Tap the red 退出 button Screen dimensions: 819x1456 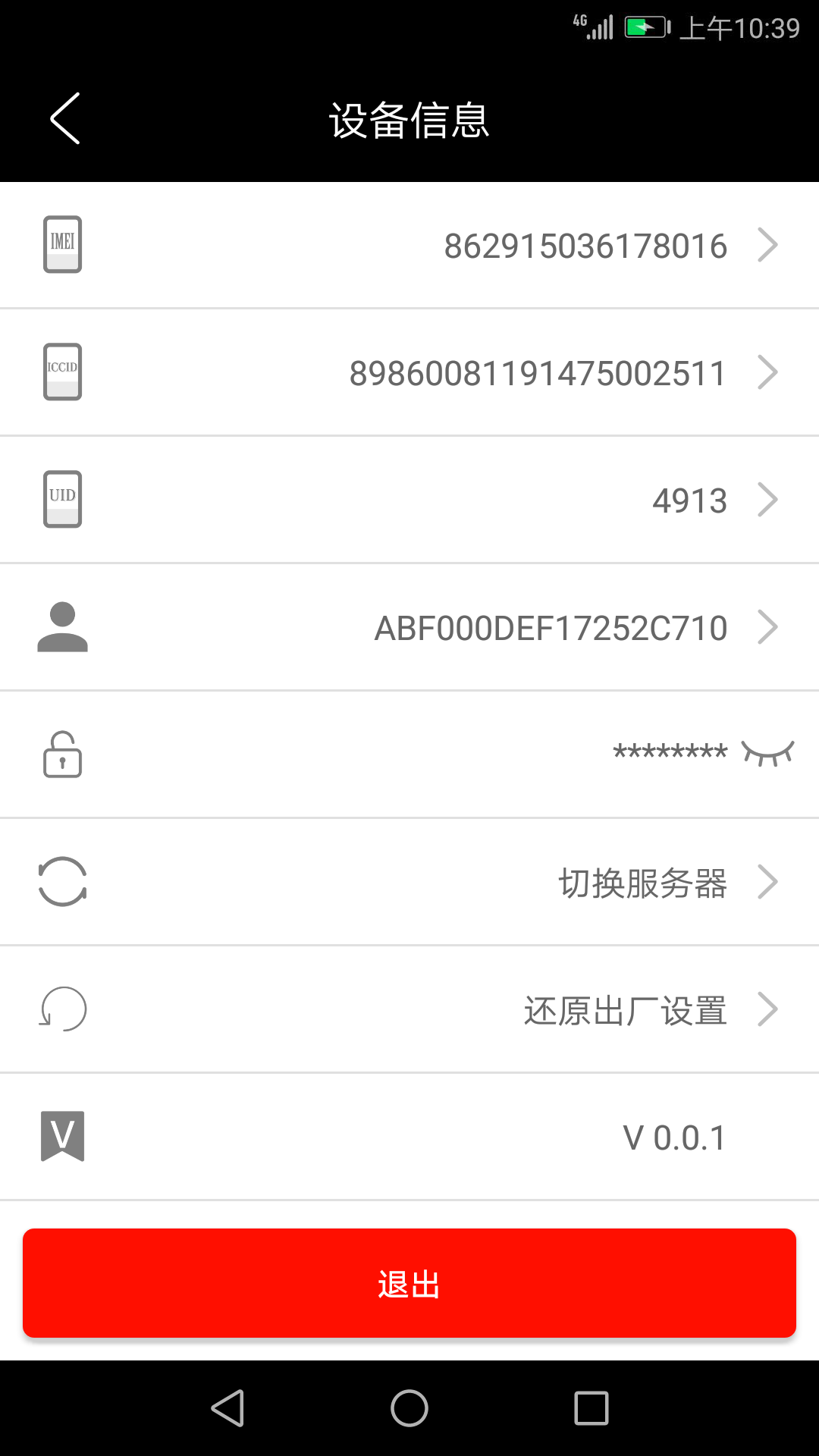point(409,1283)
